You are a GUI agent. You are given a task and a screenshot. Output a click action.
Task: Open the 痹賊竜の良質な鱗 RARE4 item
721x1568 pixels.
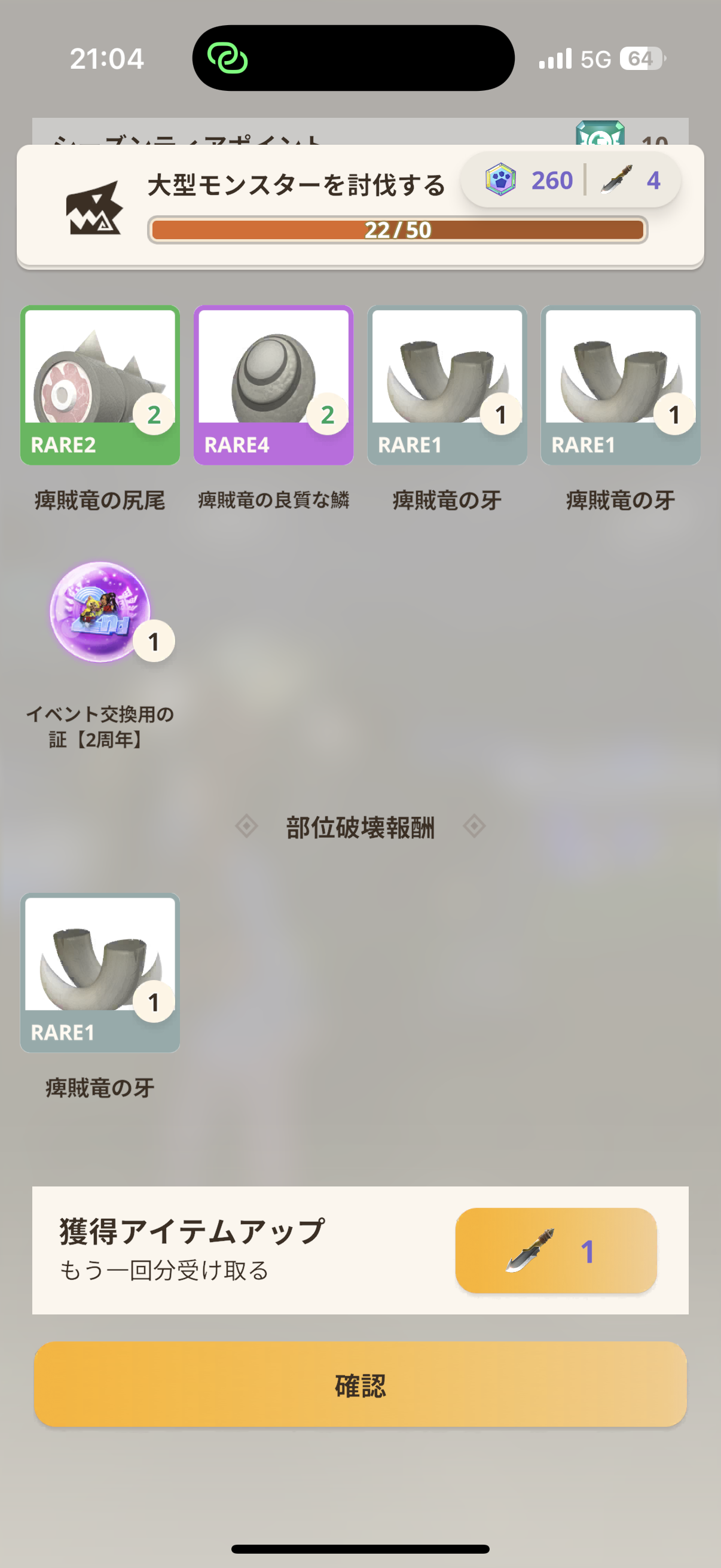point(273,385)
